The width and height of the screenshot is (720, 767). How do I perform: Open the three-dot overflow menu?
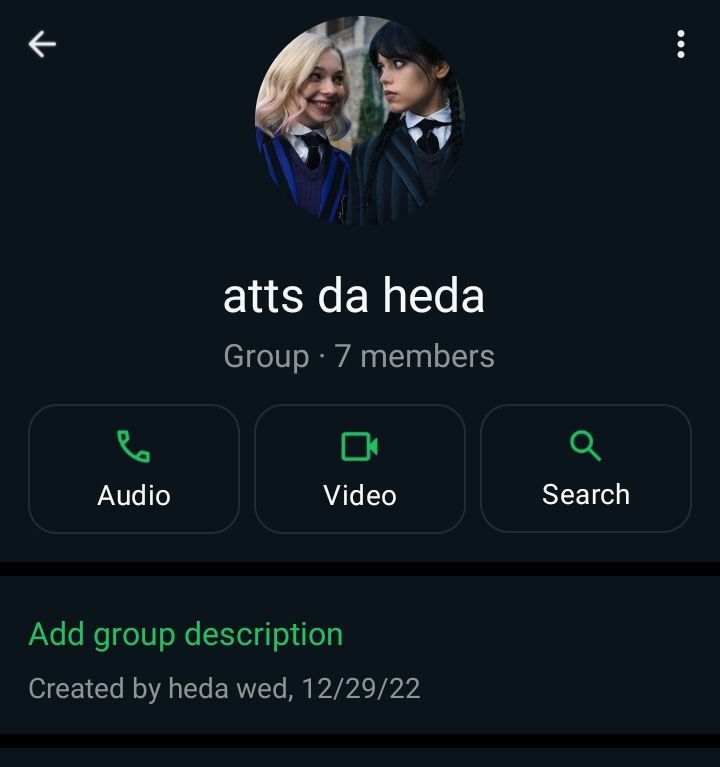click(x=681, y=44)
